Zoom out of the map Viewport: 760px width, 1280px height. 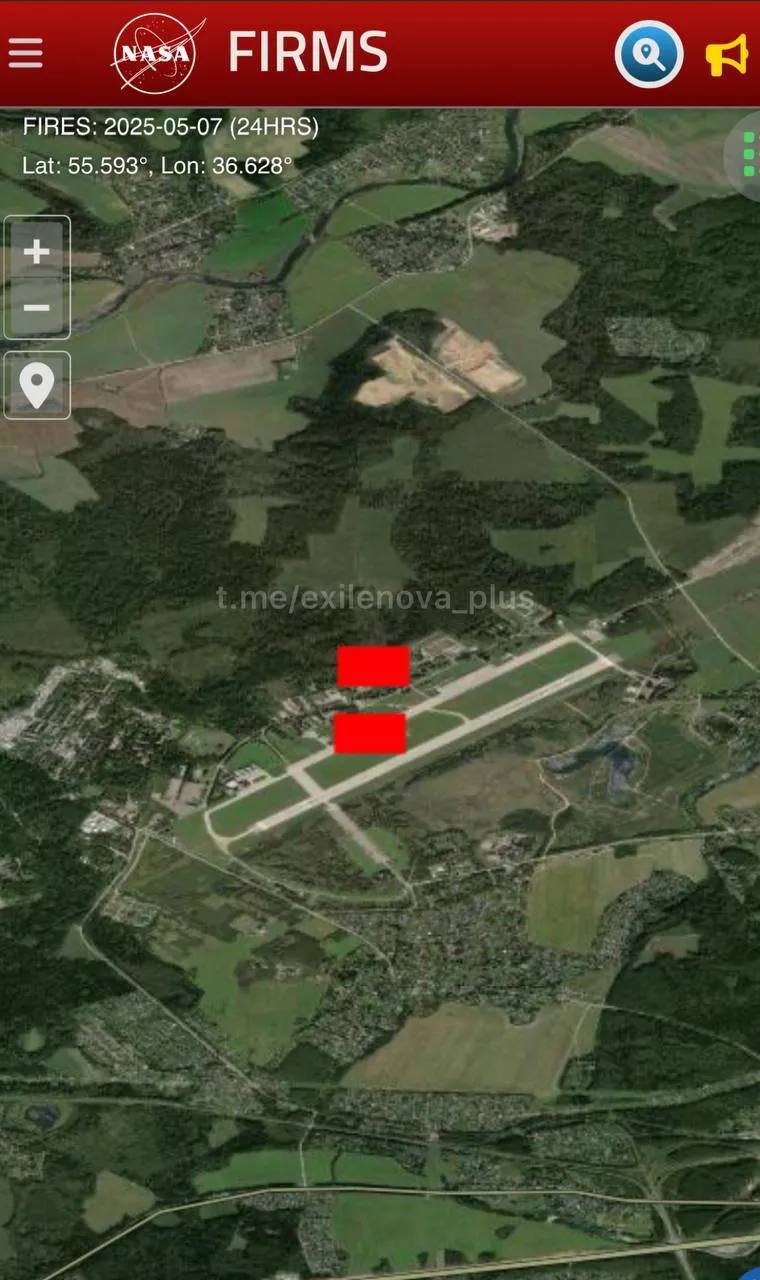click(37, 307)
